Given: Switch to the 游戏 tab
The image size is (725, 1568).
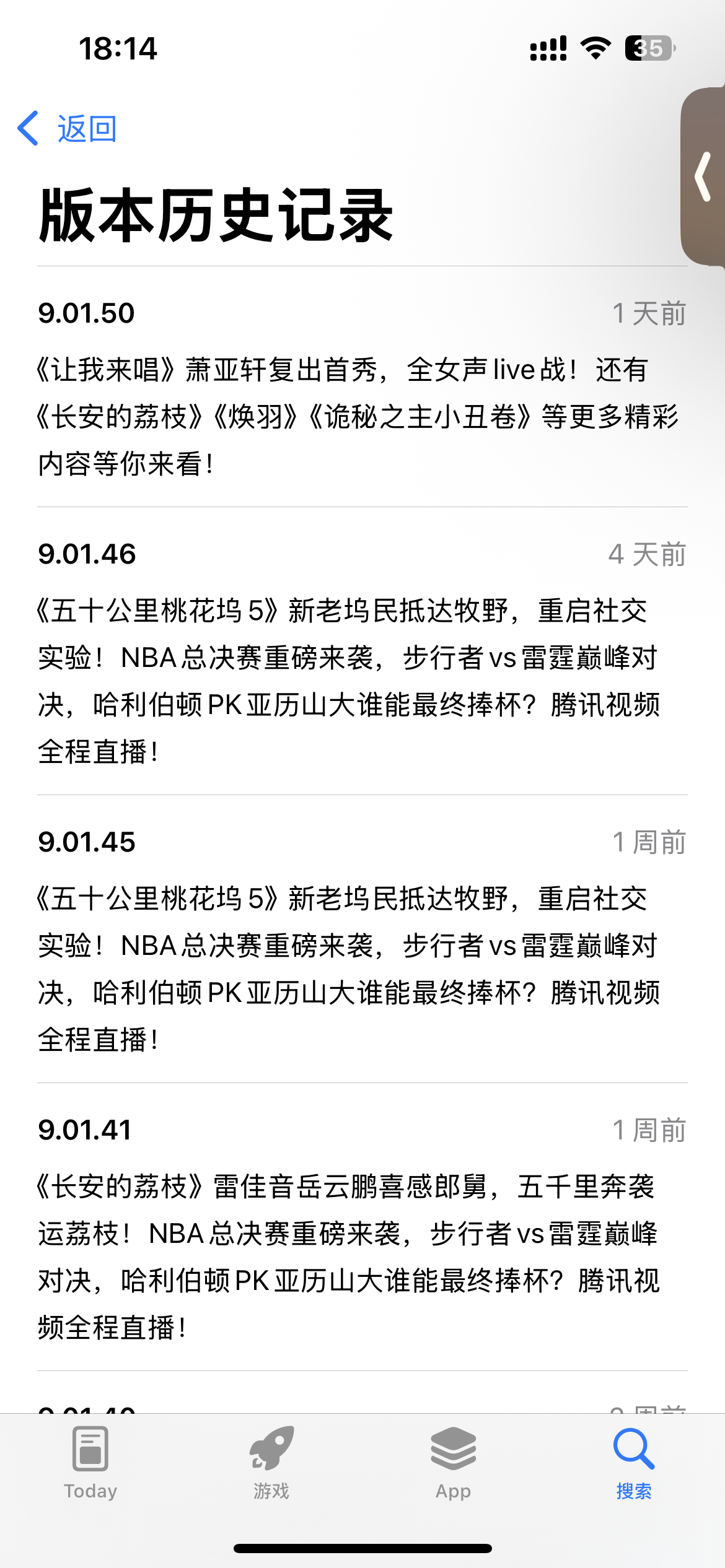Looking at the screenshot, I should click(x=271, y=1463).
